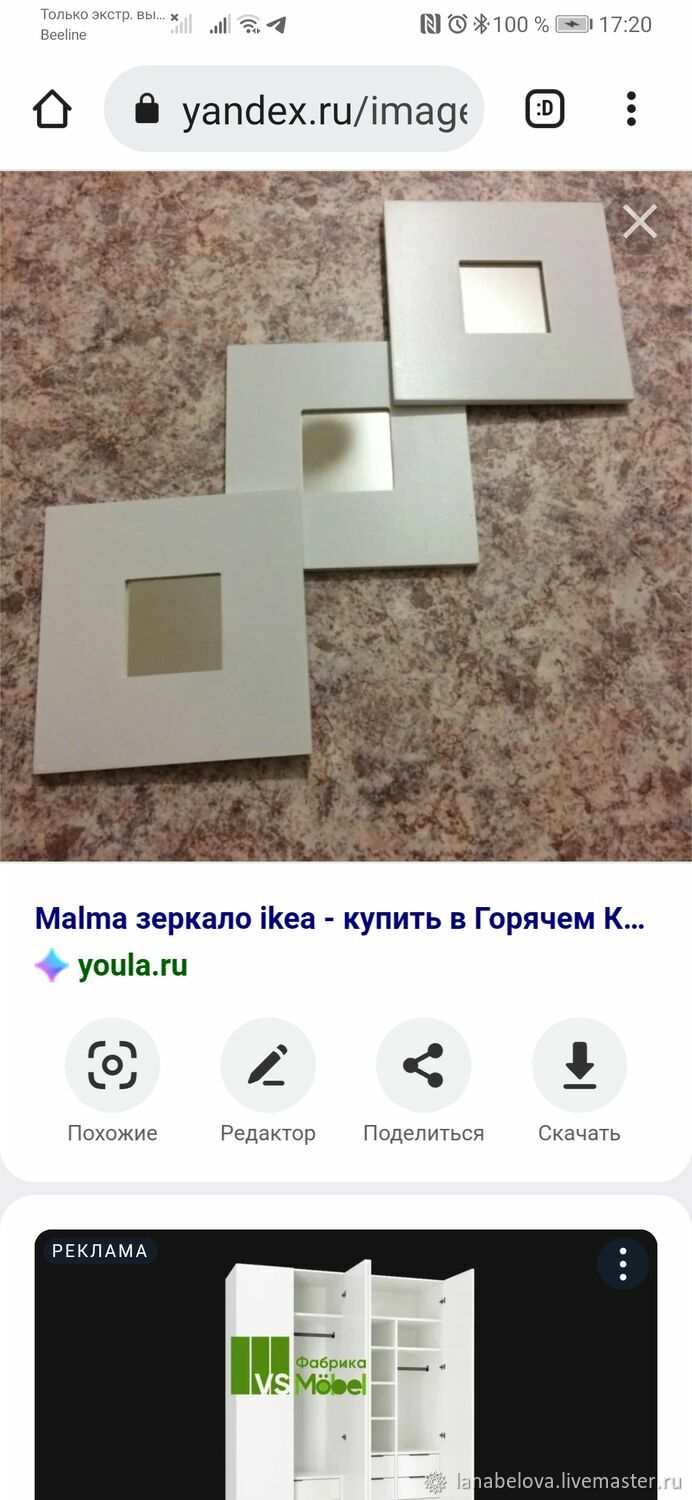Find similar images with Похожие
Image resolution: width=692 pixels, height=1500 pixels.
[x=112, y=1082]
